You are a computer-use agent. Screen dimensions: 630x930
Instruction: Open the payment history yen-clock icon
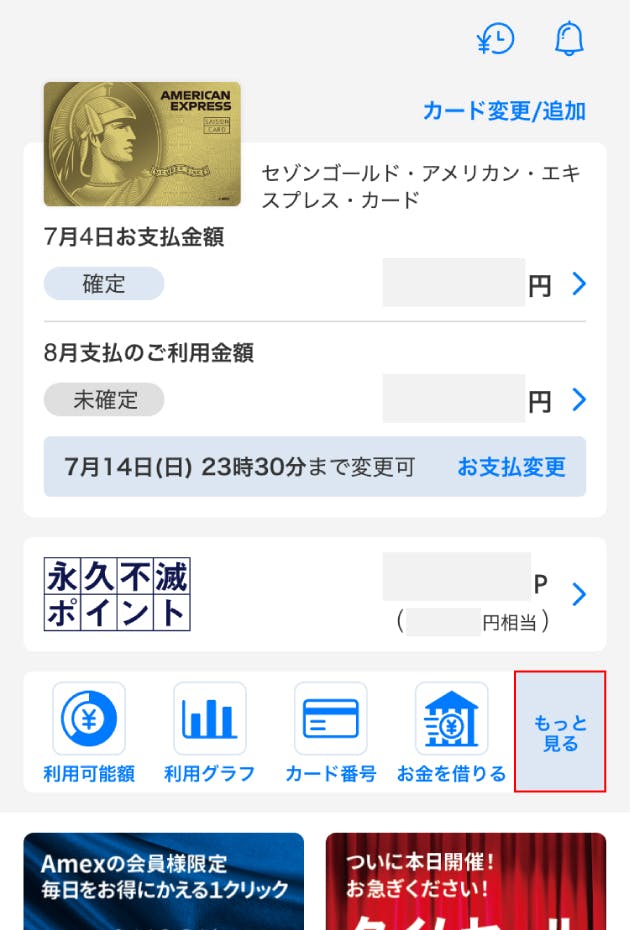[495, 39]
